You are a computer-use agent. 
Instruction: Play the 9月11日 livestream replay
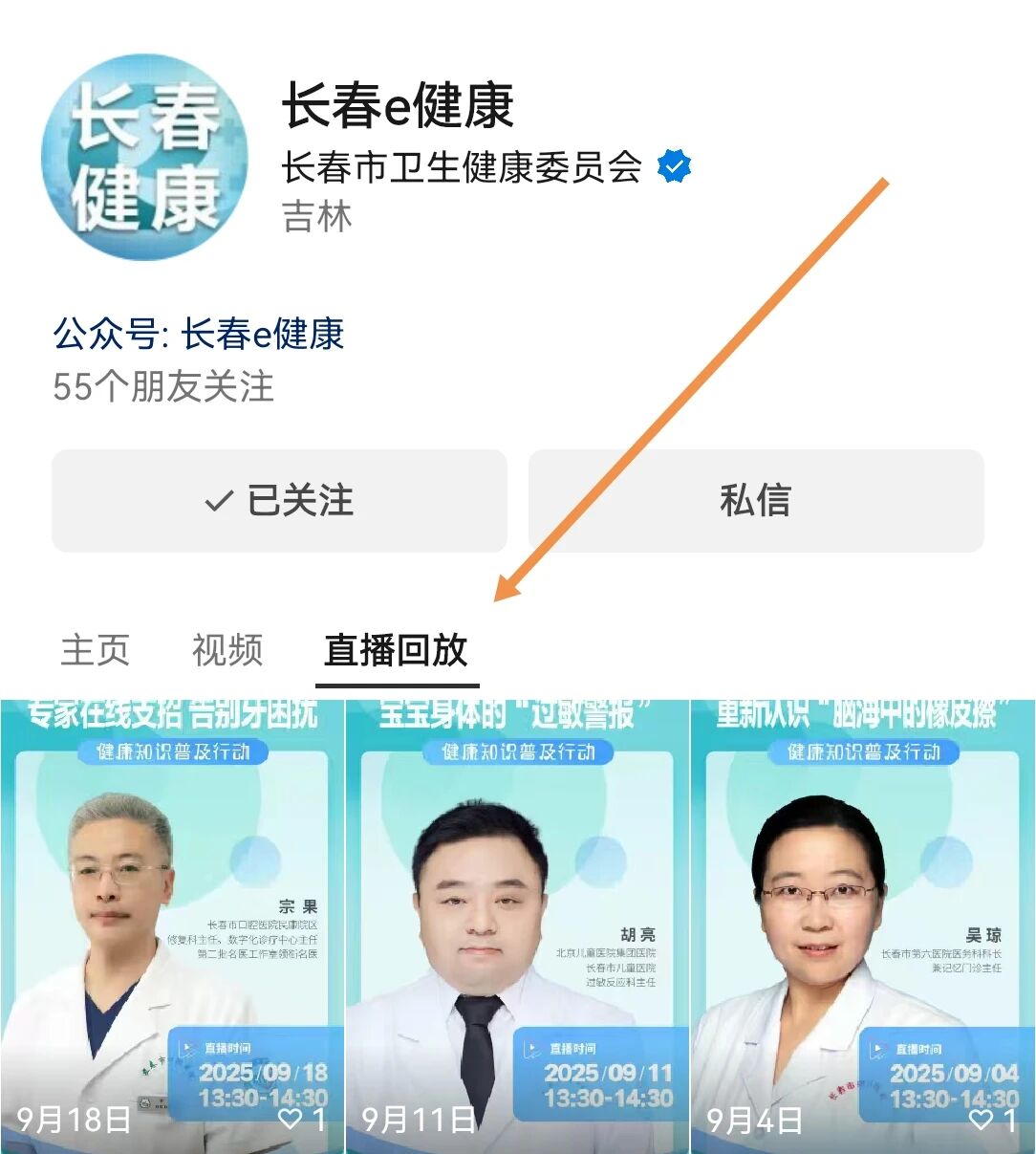(517, 927)
